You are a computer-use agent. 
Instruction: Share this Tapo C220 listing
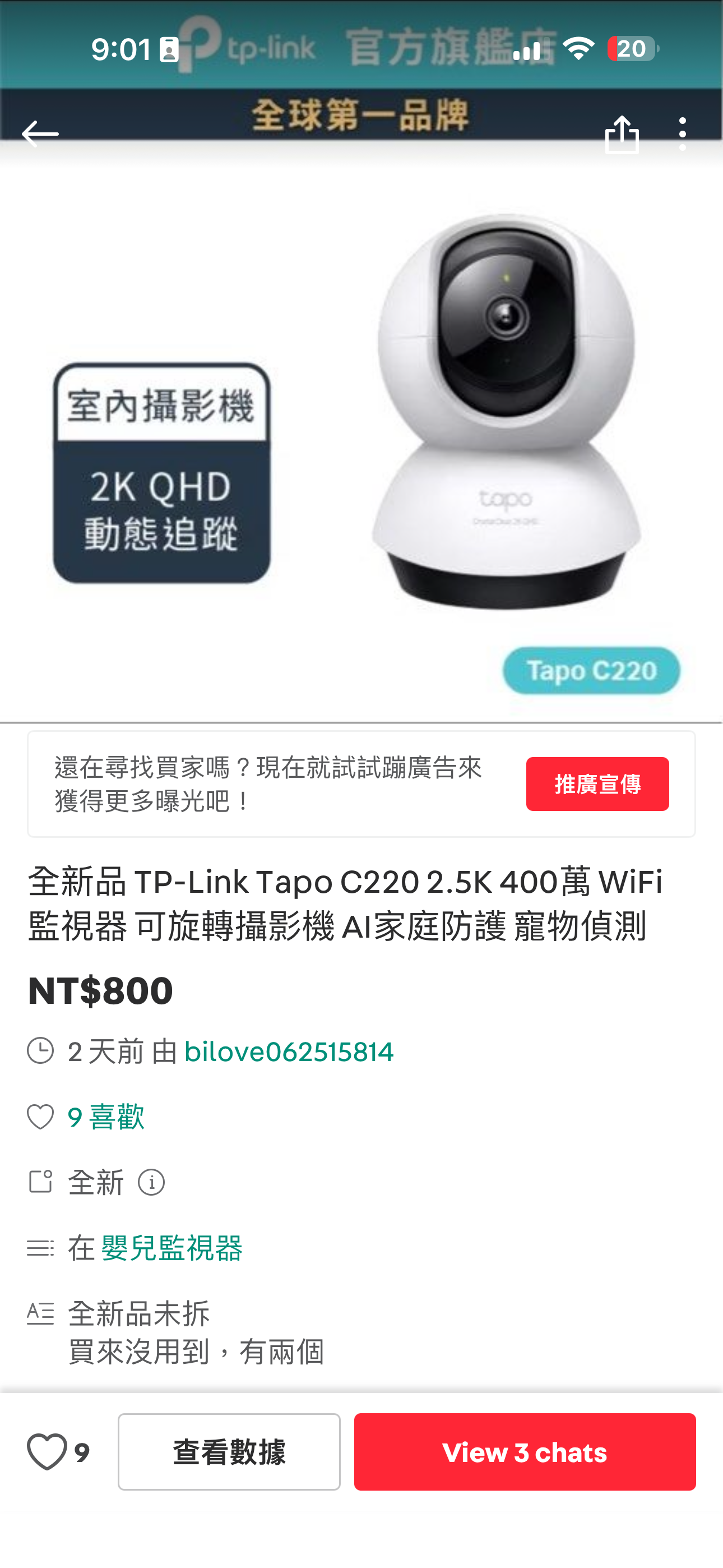click(x=622, y=135)
